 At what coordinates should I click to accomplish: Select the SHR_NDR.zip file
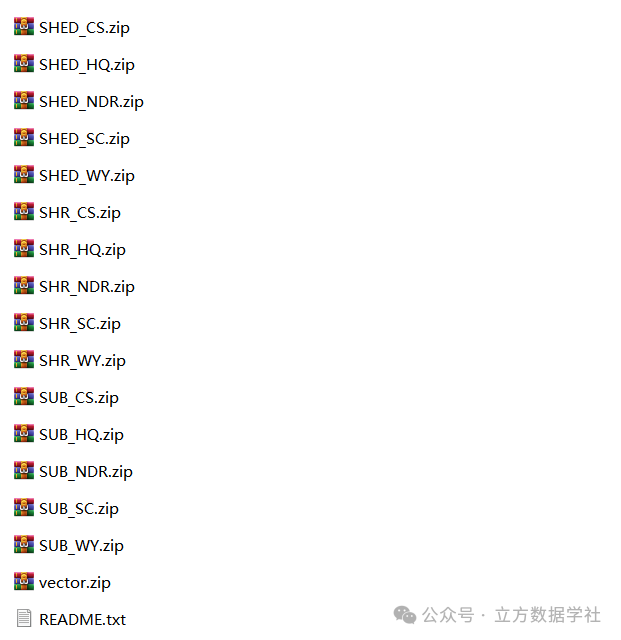[74, 287]
